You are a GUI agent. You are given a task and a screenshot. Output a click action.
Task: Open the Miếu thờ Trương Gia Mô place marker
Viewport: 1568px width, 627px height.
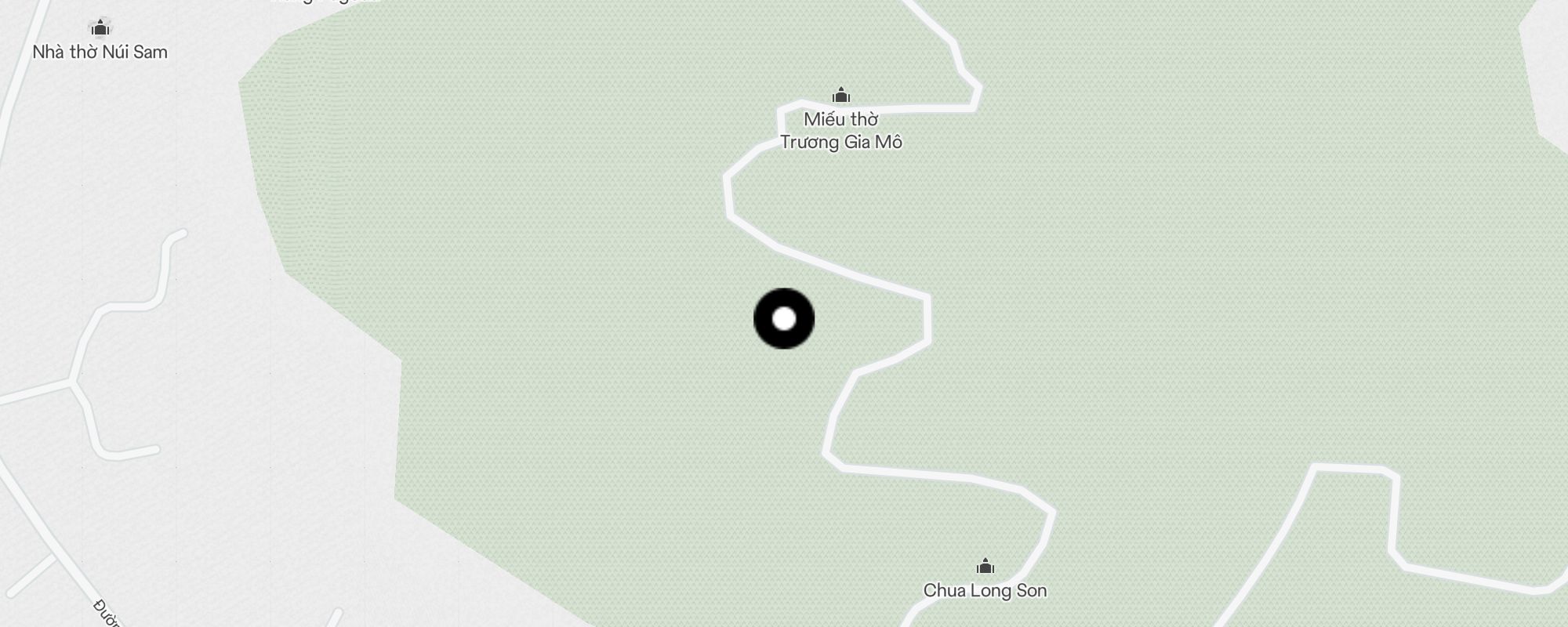click(x=841, y=96)
